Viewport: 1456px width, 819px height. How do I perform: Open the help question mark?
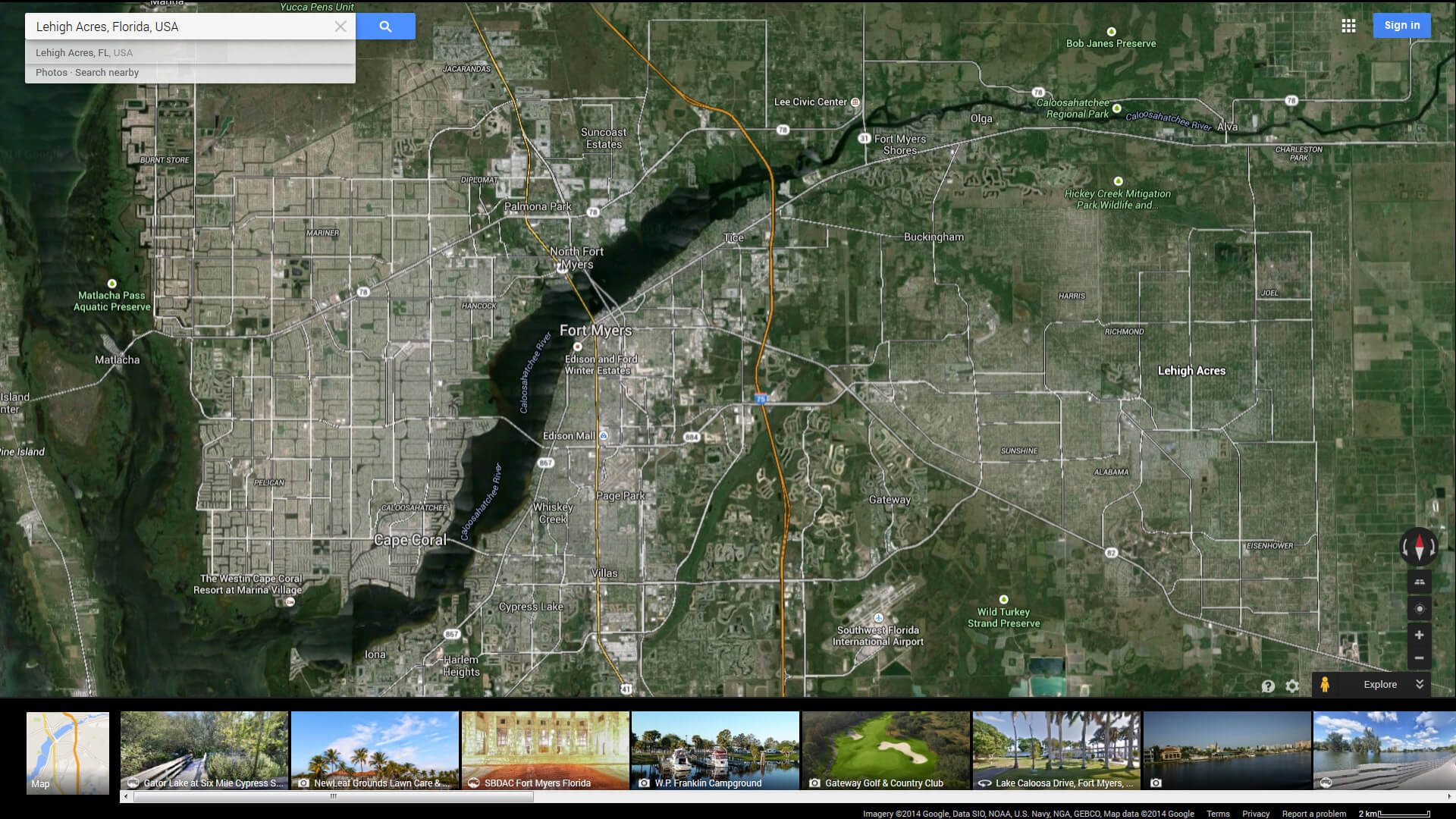1268,686
